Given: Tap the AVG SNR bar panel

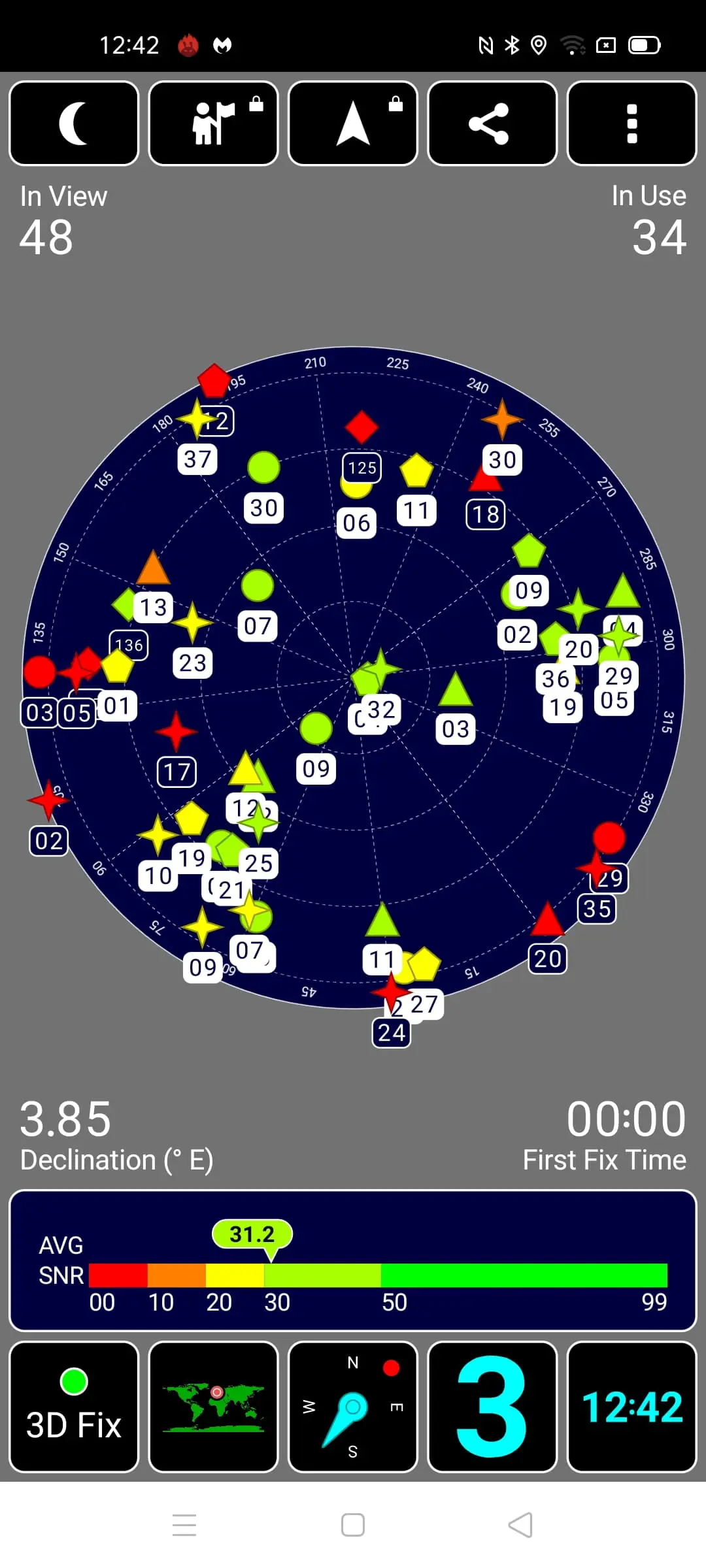Looking at the screenshot, I should click(353, 1260).
